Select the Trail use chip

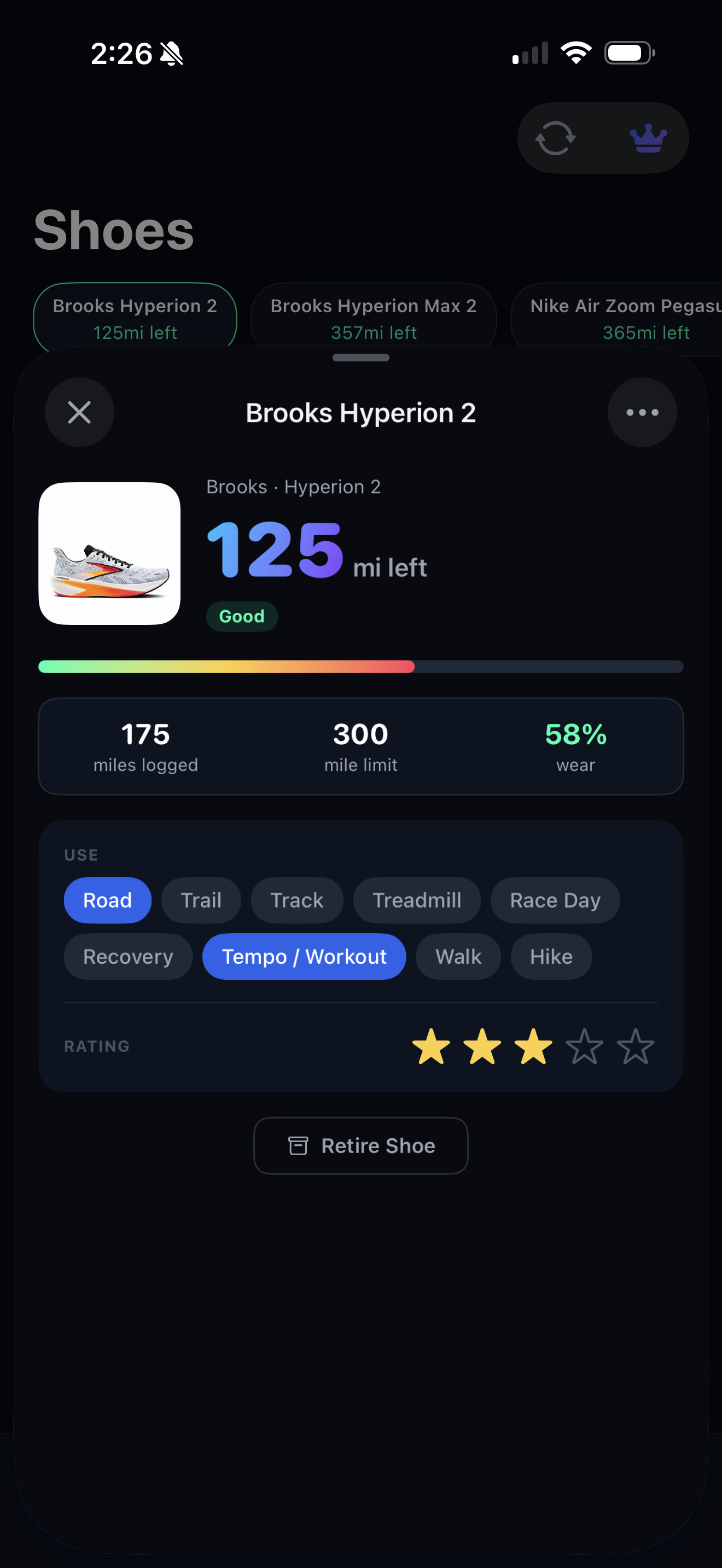[x=201, y=900]
